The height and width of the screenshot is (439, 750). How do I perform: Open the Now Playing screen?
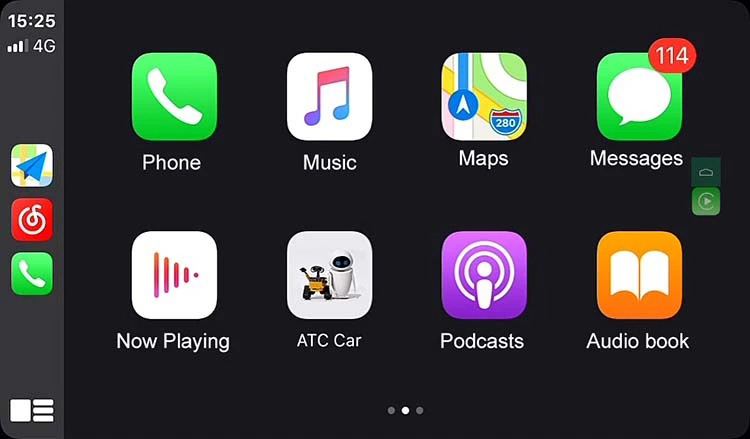(x=174, y=275)
